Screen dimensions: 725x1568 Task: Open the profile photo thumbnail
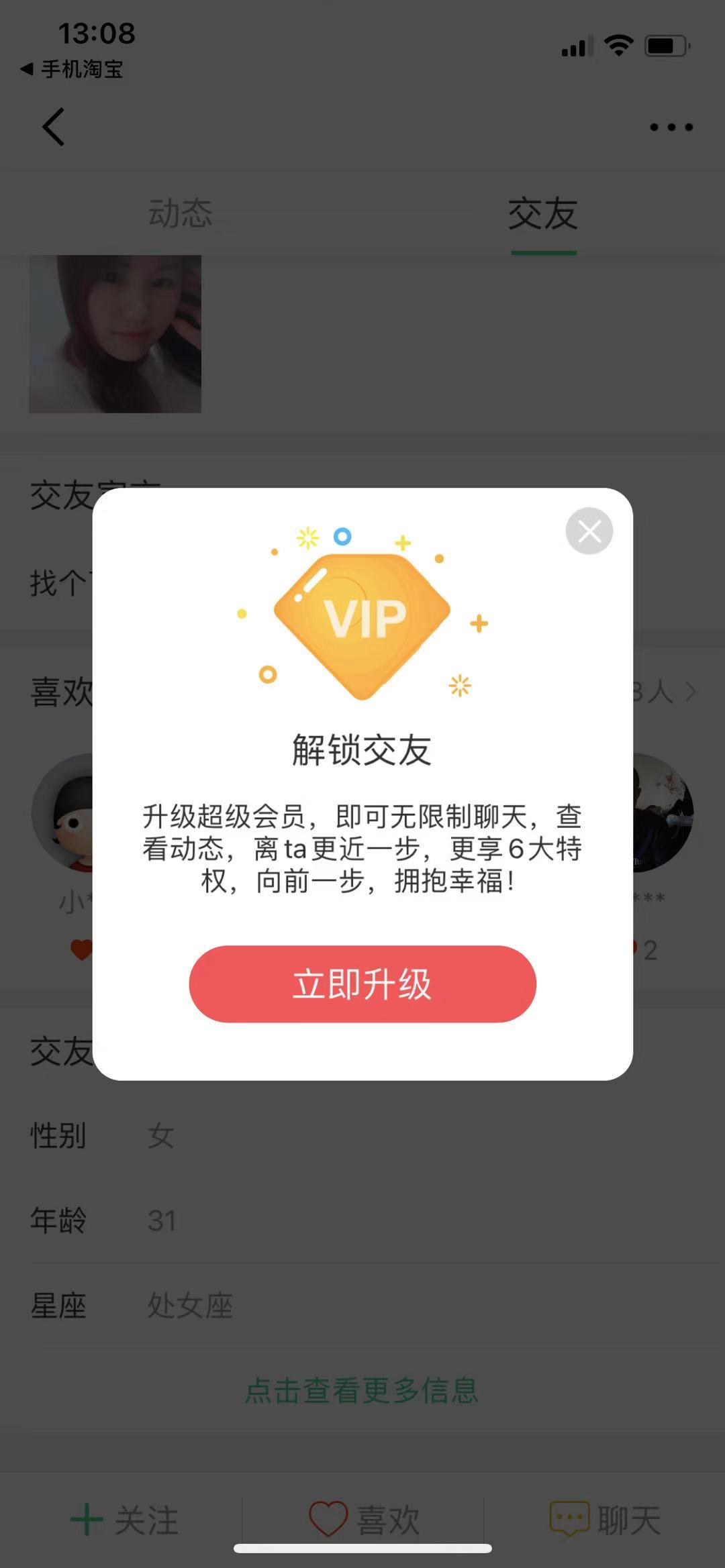pyautogui.click(x=115, y=333)
